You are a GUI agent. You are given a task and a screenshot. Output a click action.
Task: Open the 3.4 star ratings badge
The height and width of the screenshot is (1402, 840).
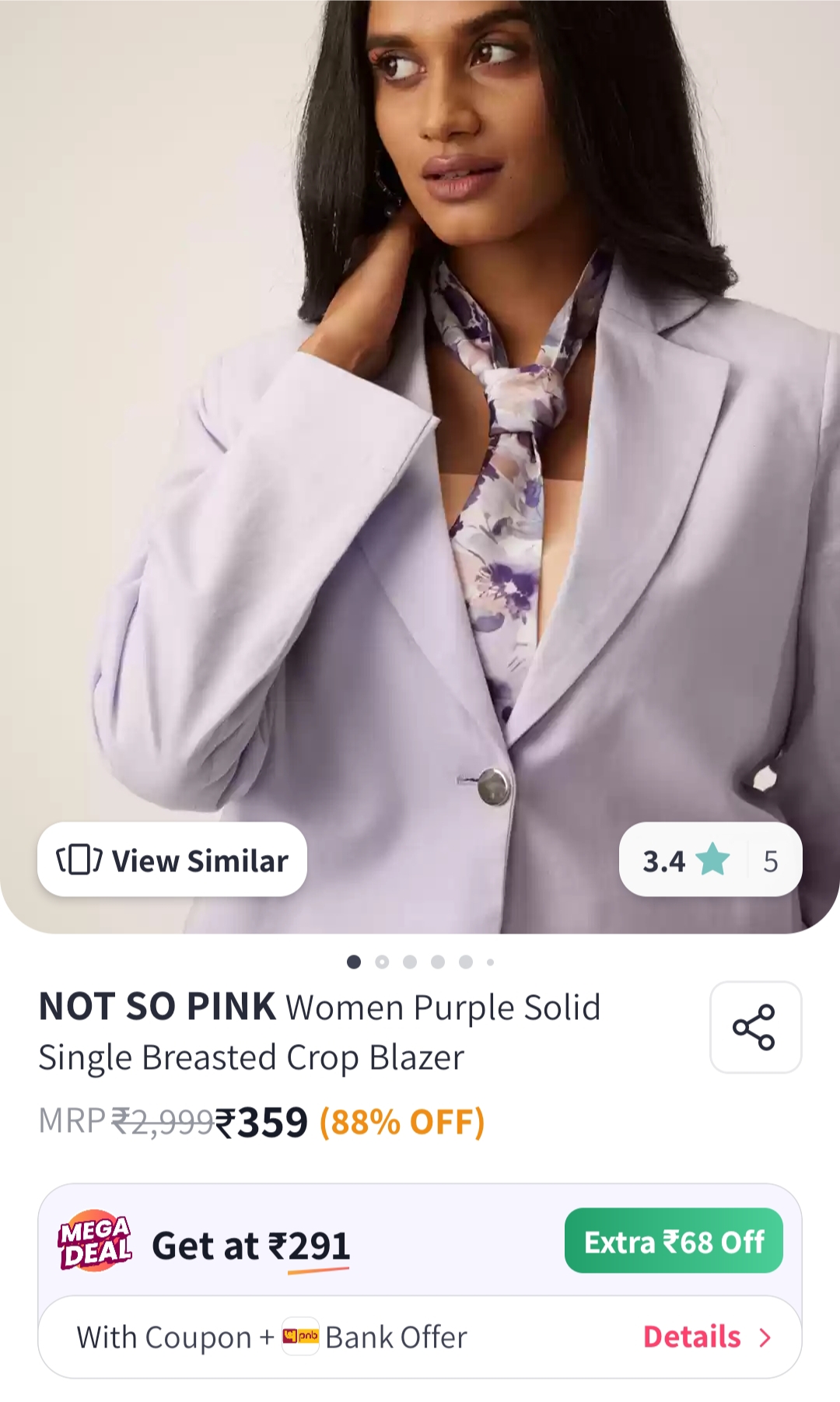[x=709, y=860]
